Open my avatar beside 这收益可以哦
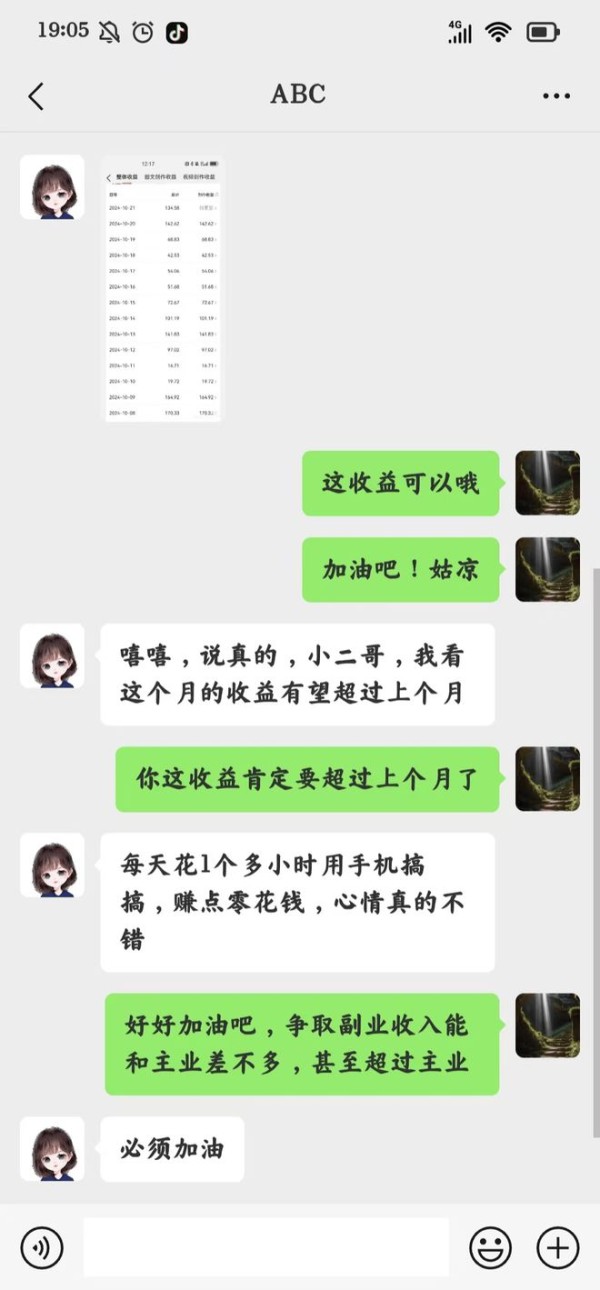 (x=547, y=483)
